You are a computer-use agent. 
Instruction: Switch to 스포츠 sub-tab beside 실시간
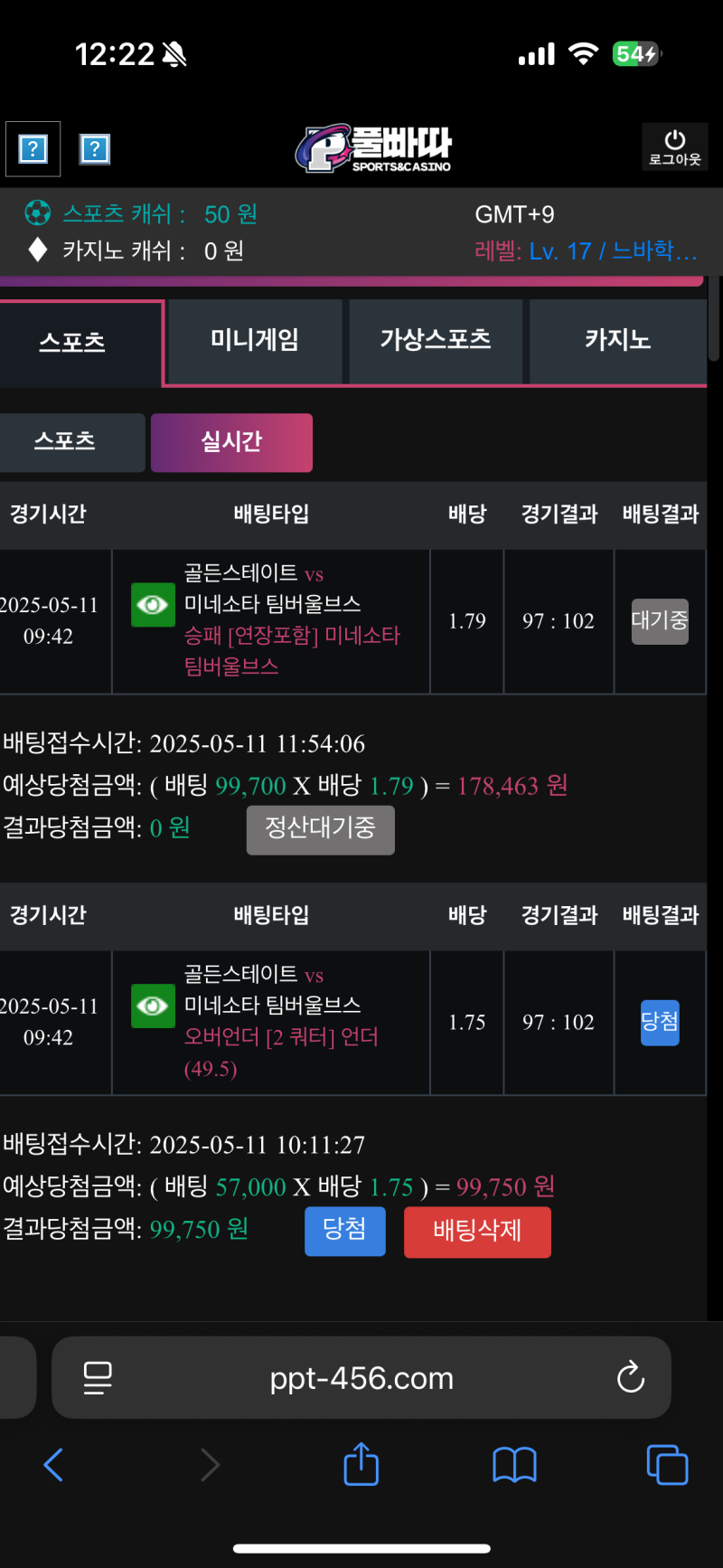pyautogui.click(x=65, y=442)
